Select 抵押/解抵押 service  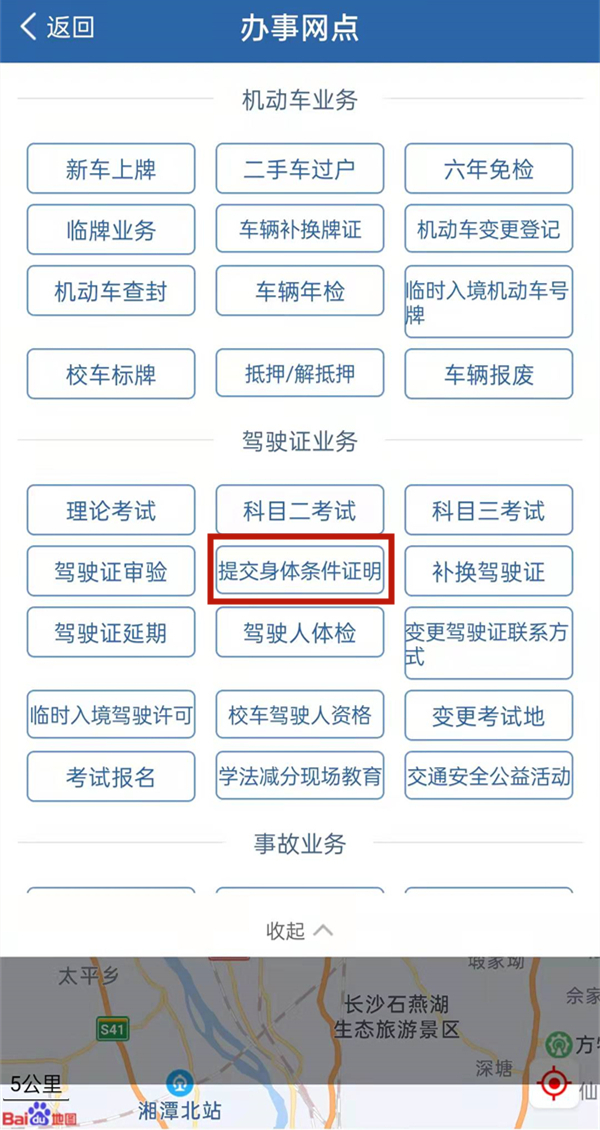(x=299, y=375)
